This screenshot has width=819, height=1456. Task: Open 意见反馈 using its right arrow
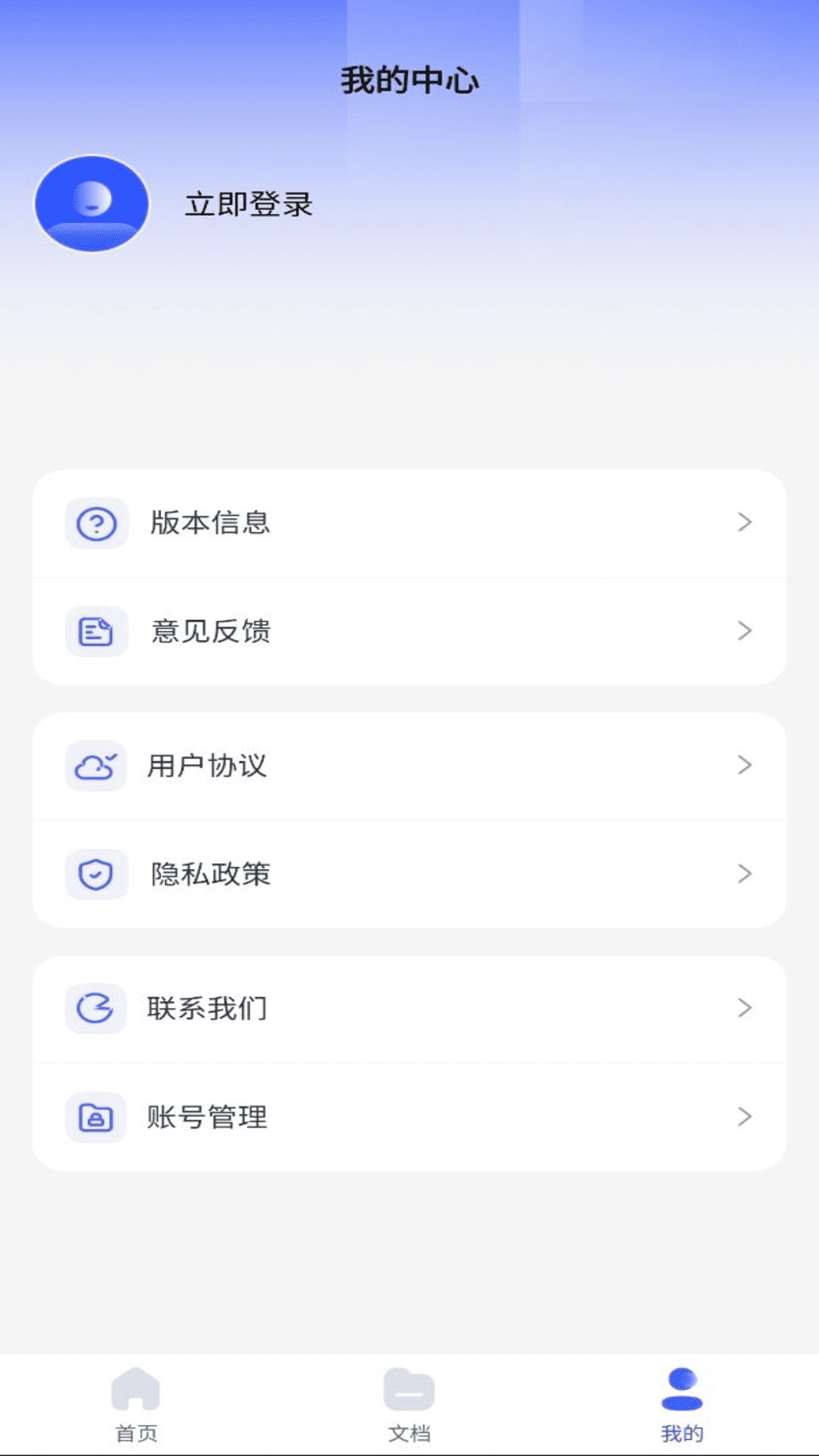coord(745,630)
